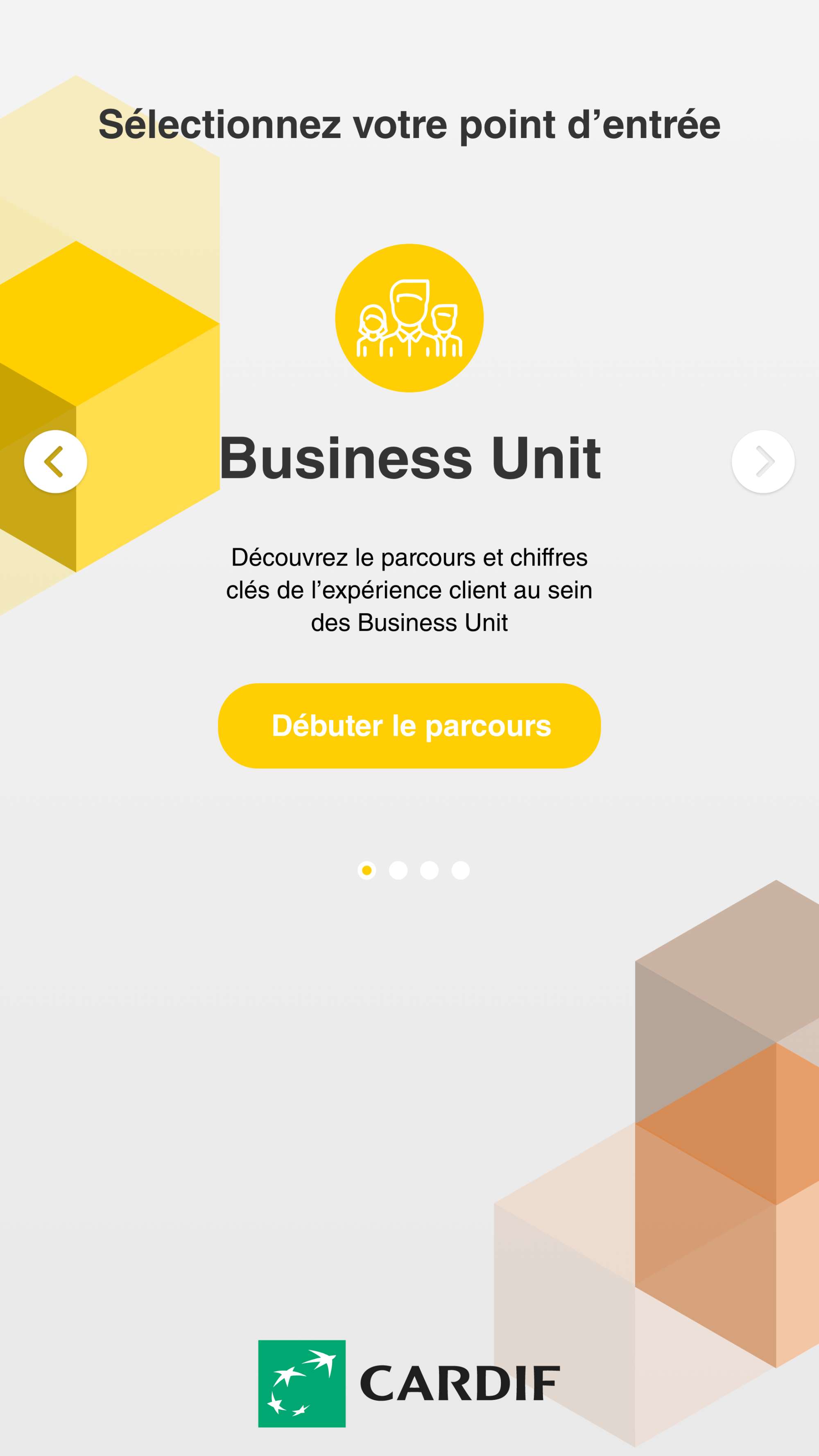The image size is (819, 1456).
Task: Show the next entry point
Action: click(x=763, y=461)
